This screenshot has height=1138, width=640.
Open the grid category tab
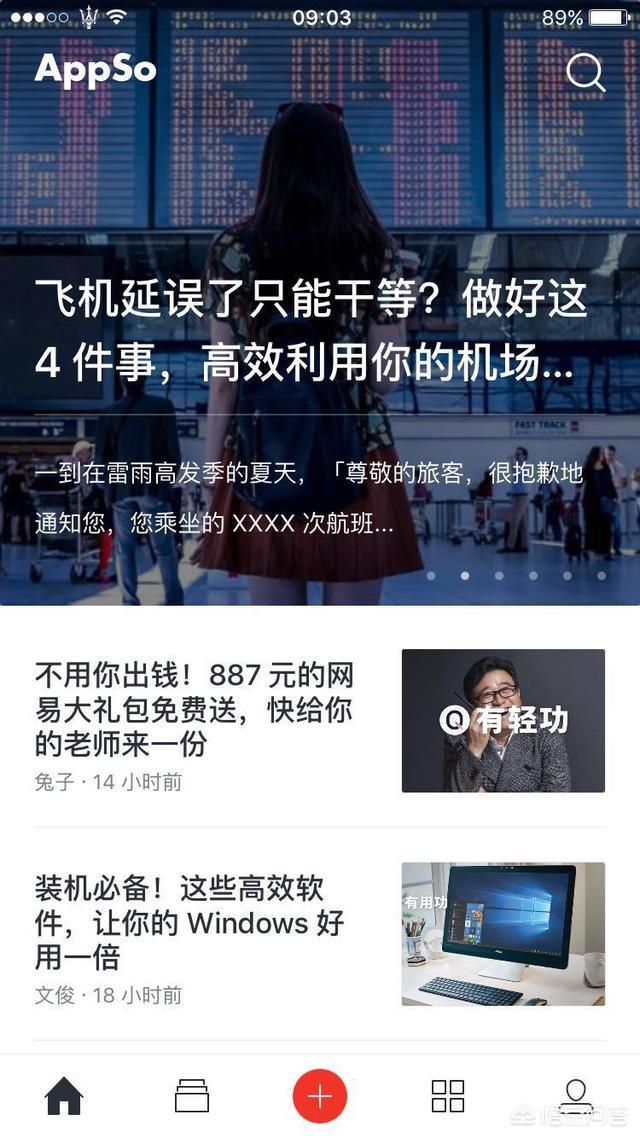click(x=448, y=1096)
